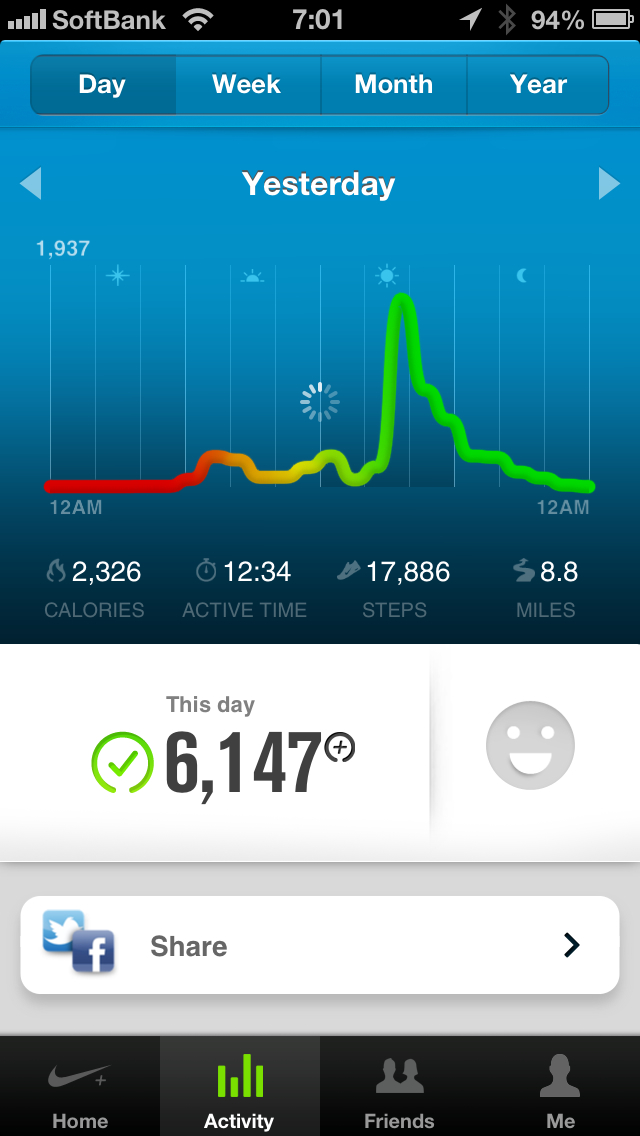Open the Home tab
Viewport: 640px width, 1136px height.
(80, 1090)
